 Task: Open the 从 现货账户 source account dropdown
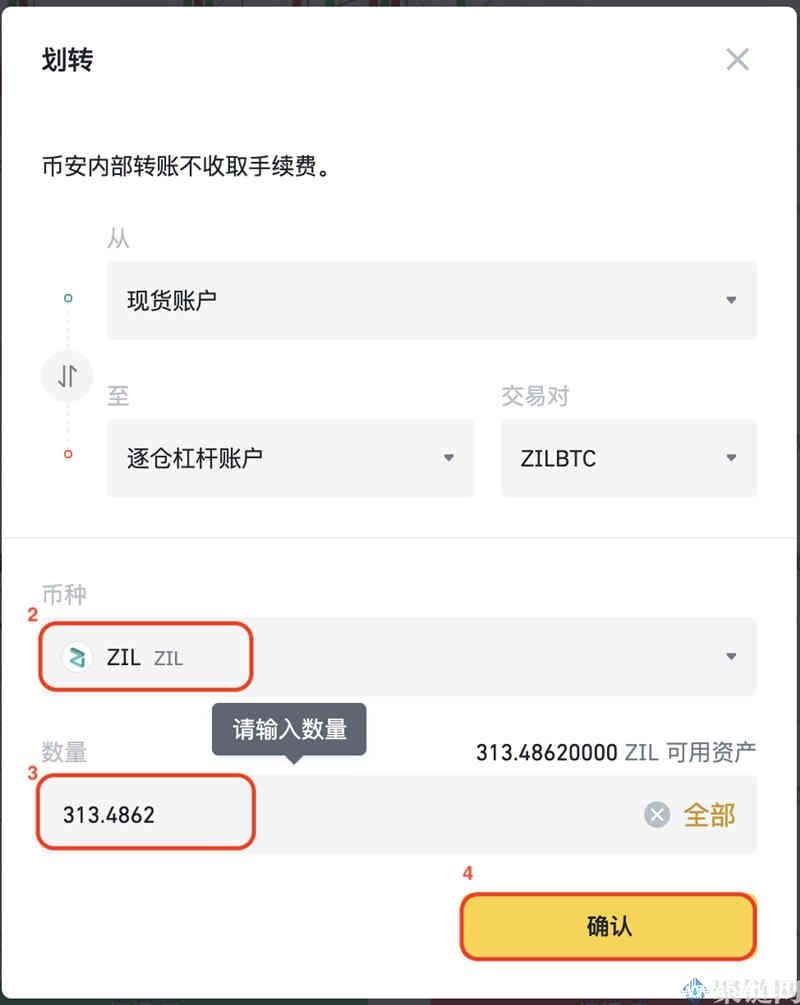(x=431, y=300)
